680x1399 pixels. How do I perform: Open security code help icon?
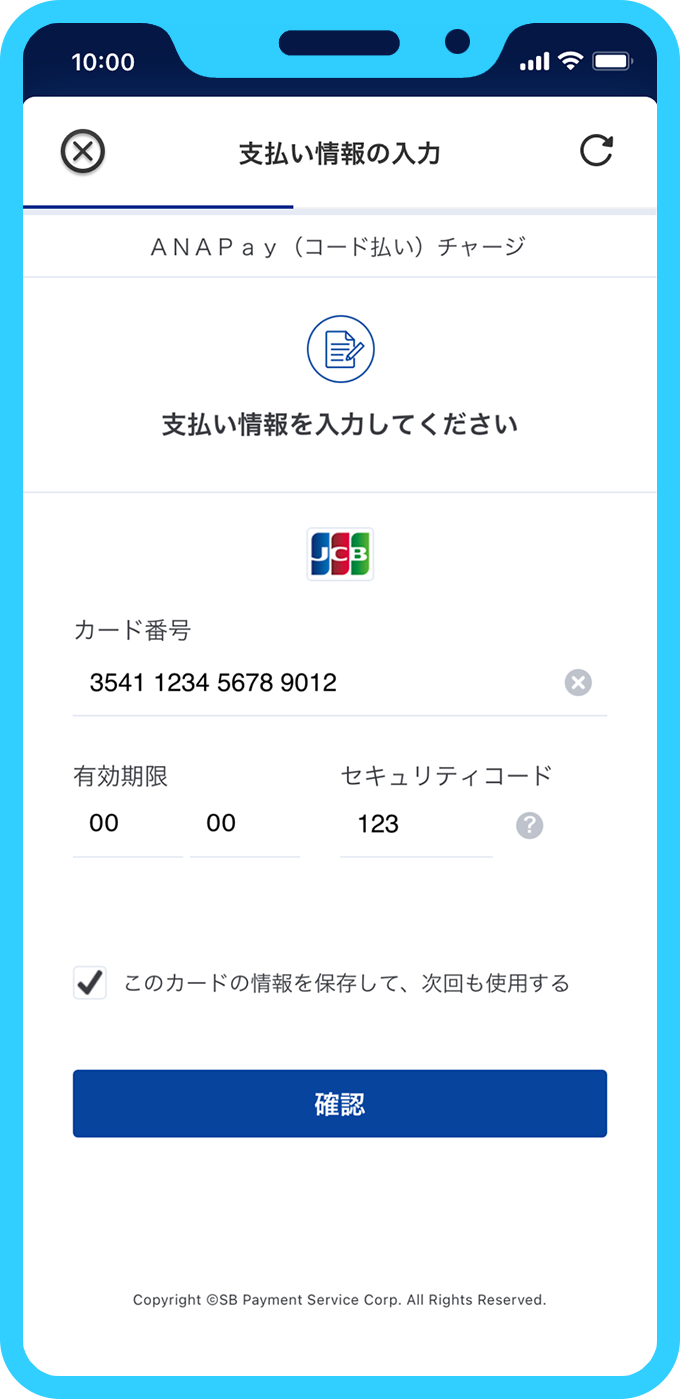point(529,826)
